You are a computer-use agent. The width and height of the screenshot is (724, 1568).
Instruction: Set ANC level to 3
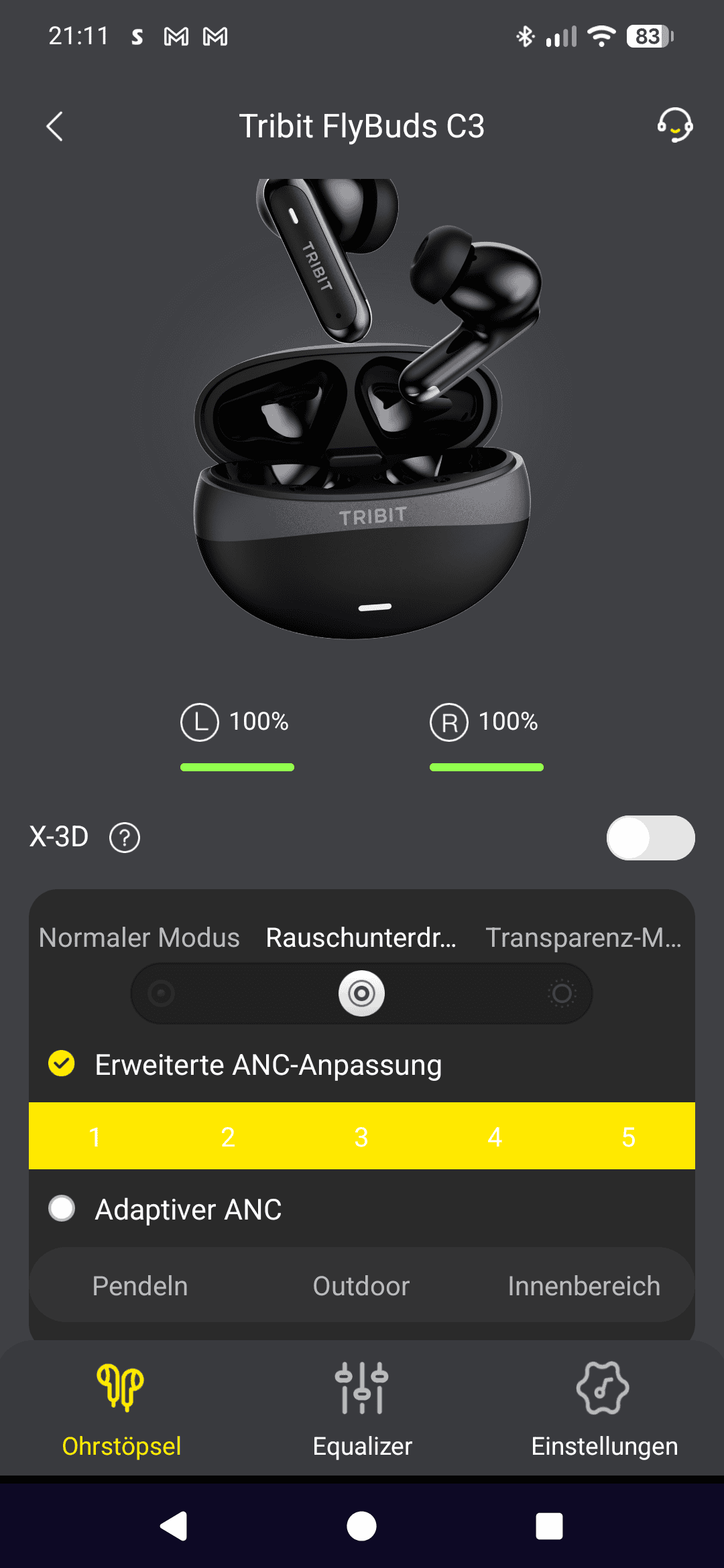click(x=361, y=1136)
